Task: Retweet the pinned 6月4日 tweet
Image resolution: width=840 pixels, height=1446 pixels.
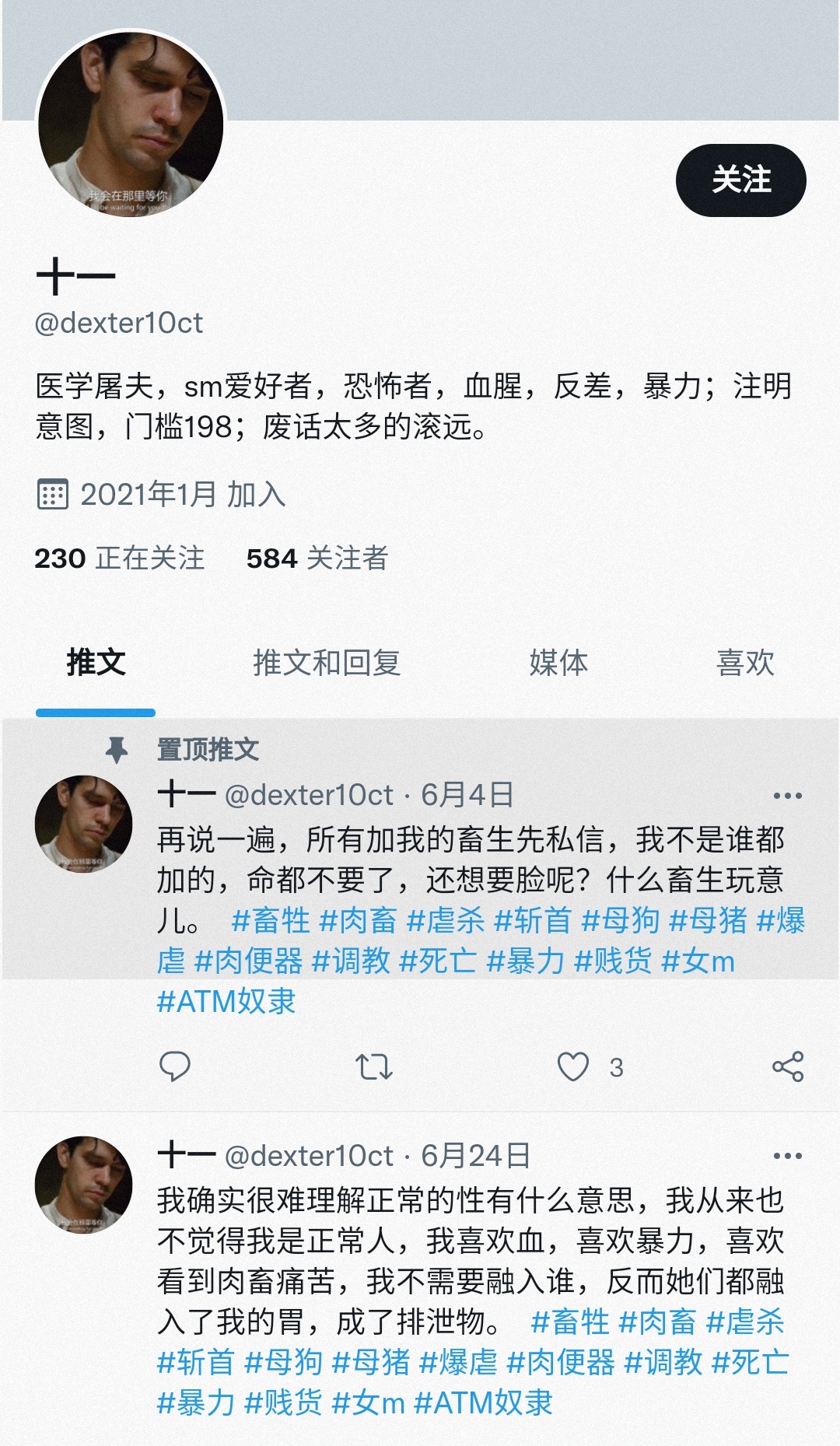Action: (x=374, y=1066)
